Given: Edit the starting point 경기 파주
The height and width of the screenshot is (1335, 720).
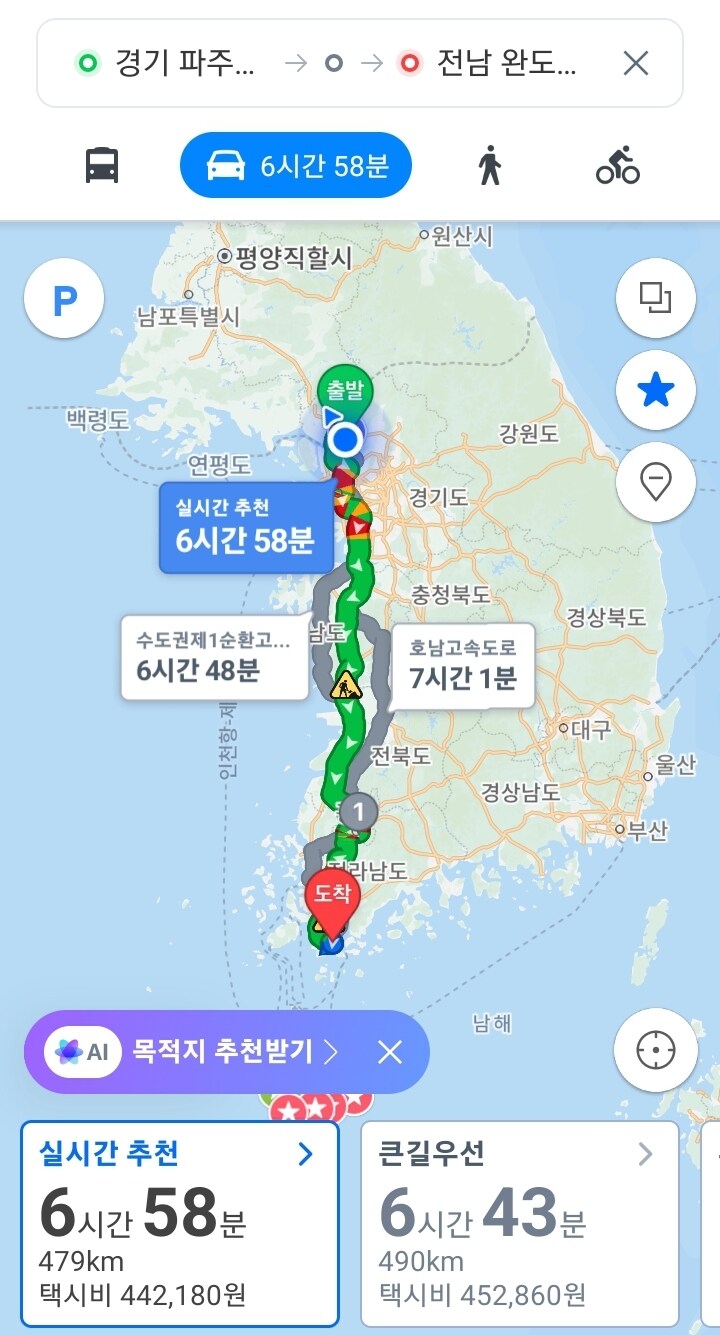Looking at the screenshot, I should [x=168, y=64].
